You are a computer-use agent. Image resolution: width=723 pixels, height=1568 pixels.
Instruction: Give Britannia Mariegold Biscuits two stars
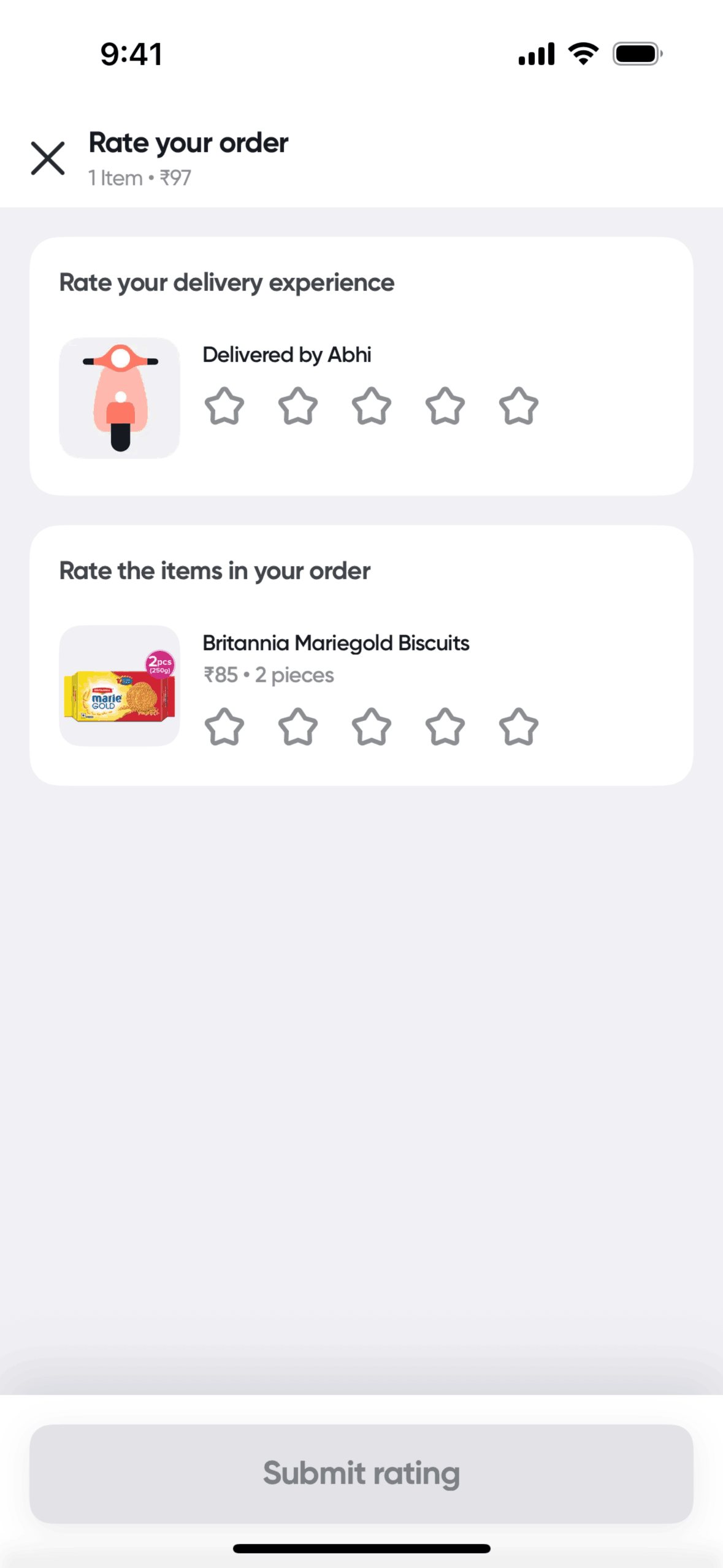[298, 728]
